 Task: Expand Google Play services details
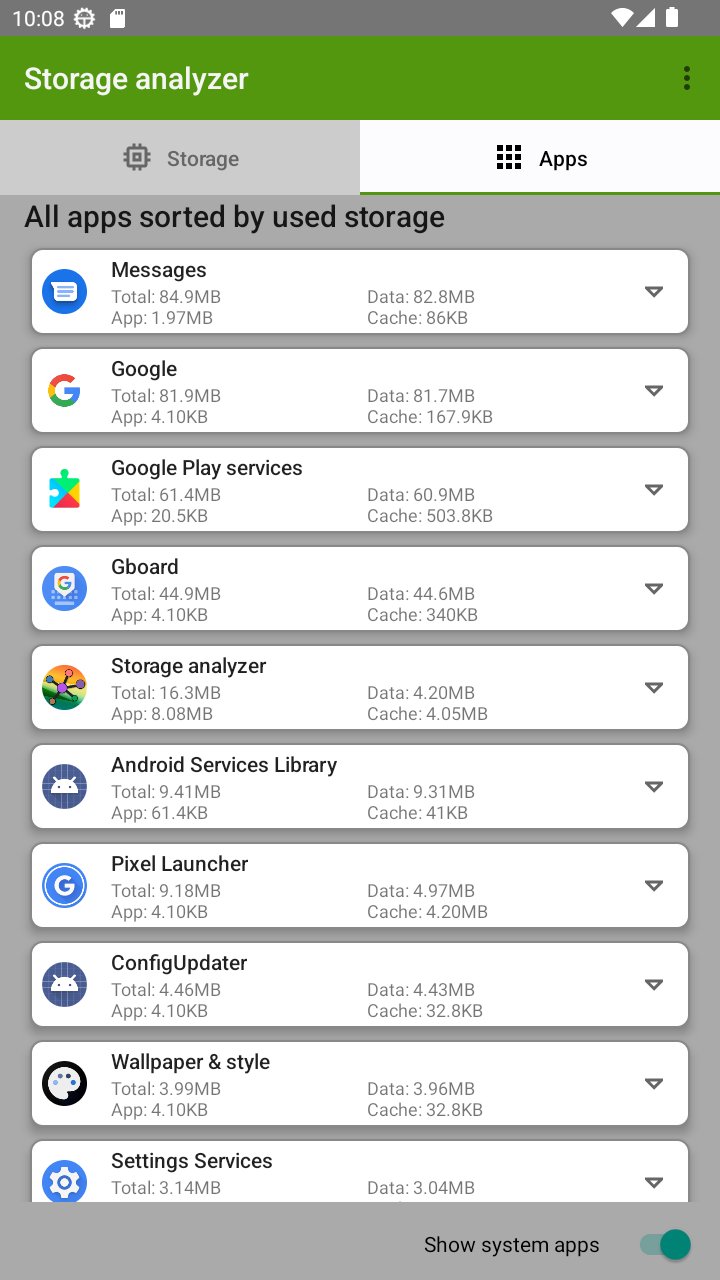[654, 490]
